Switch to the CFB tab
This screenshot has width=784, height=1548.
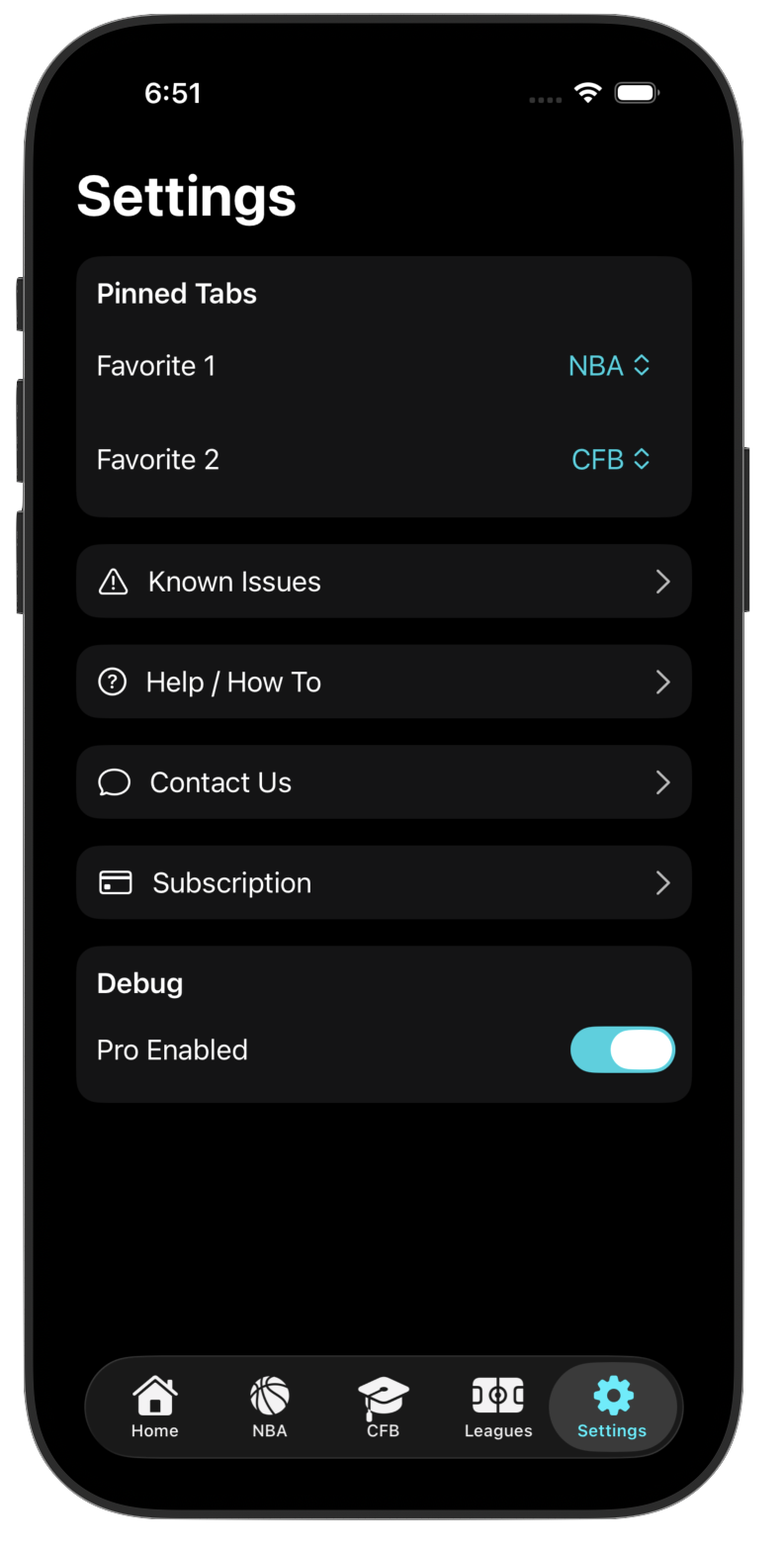coord(383,1407)
